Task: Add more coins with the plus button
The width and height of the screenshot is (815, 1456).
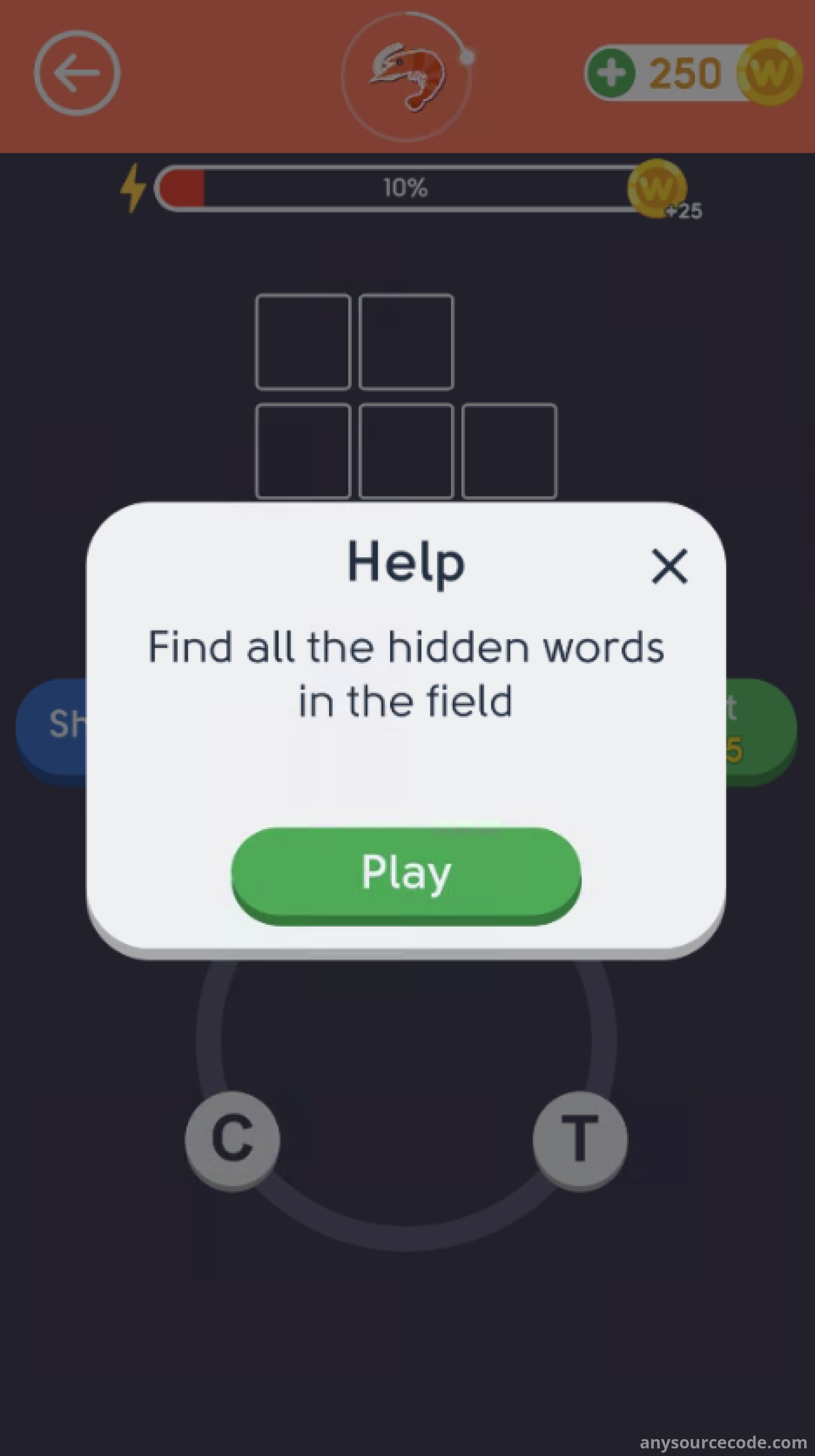Action: pyautogui.click(x=612, y=73)
